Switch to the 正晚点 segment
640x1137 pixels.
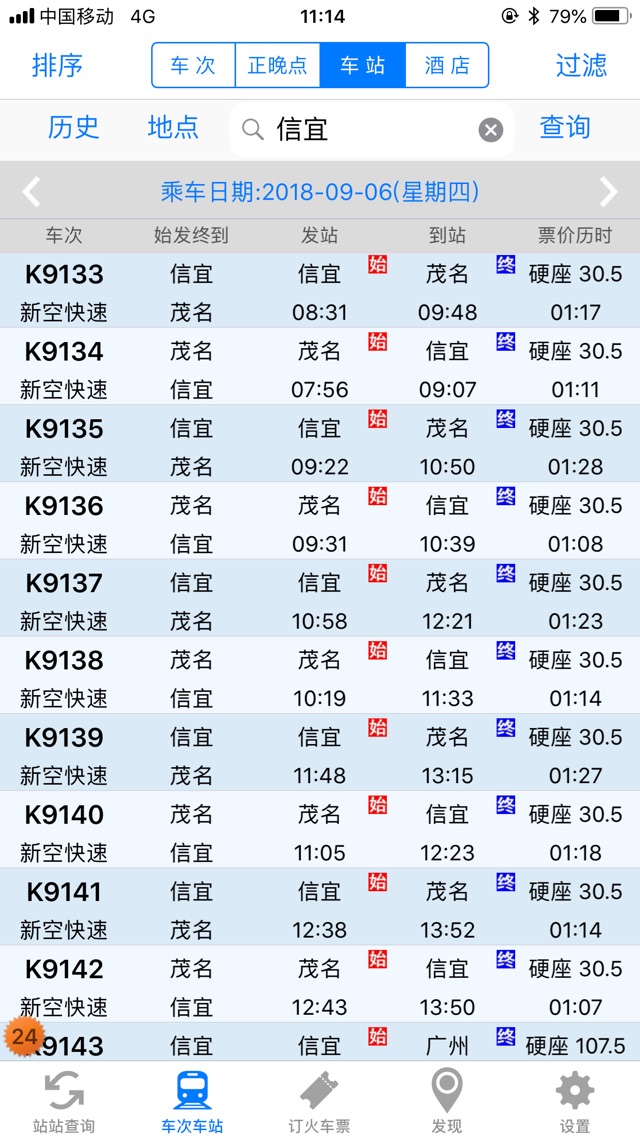click(x=277, y=66)
